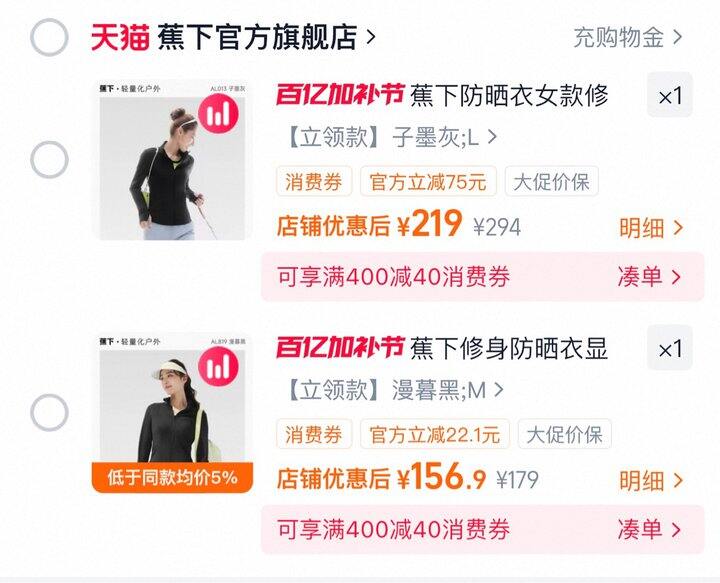Tap 凑单 under the ¥219 item
The image size is (720, 583).
(x=650, y=277)
